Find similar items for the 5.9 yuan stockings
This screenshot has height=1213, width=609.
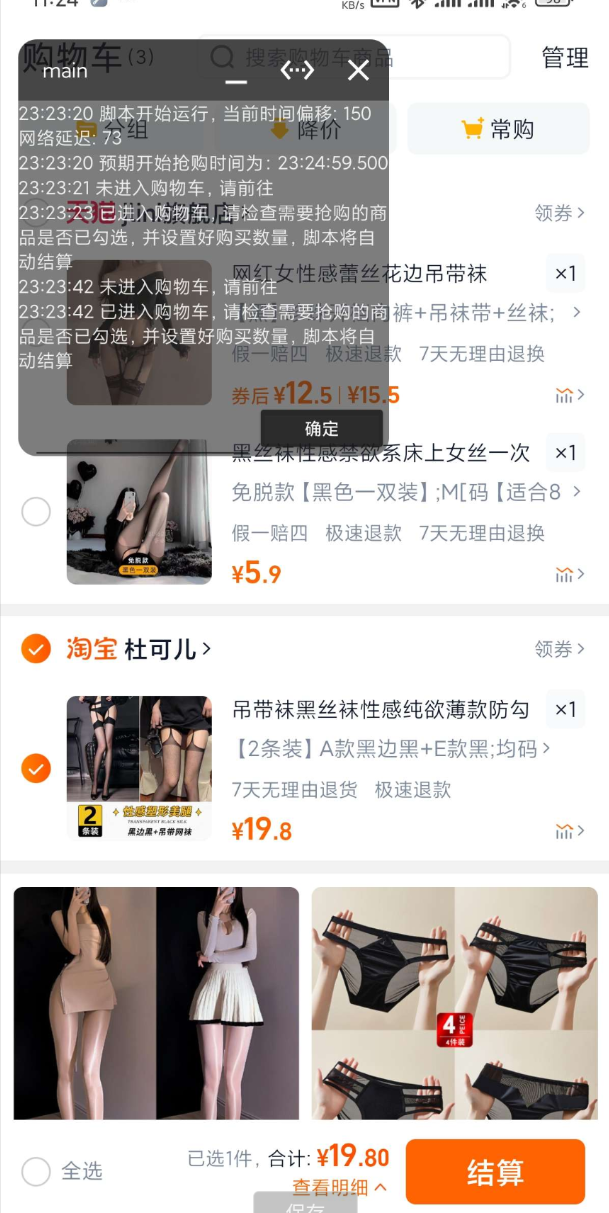pos(565,574)
